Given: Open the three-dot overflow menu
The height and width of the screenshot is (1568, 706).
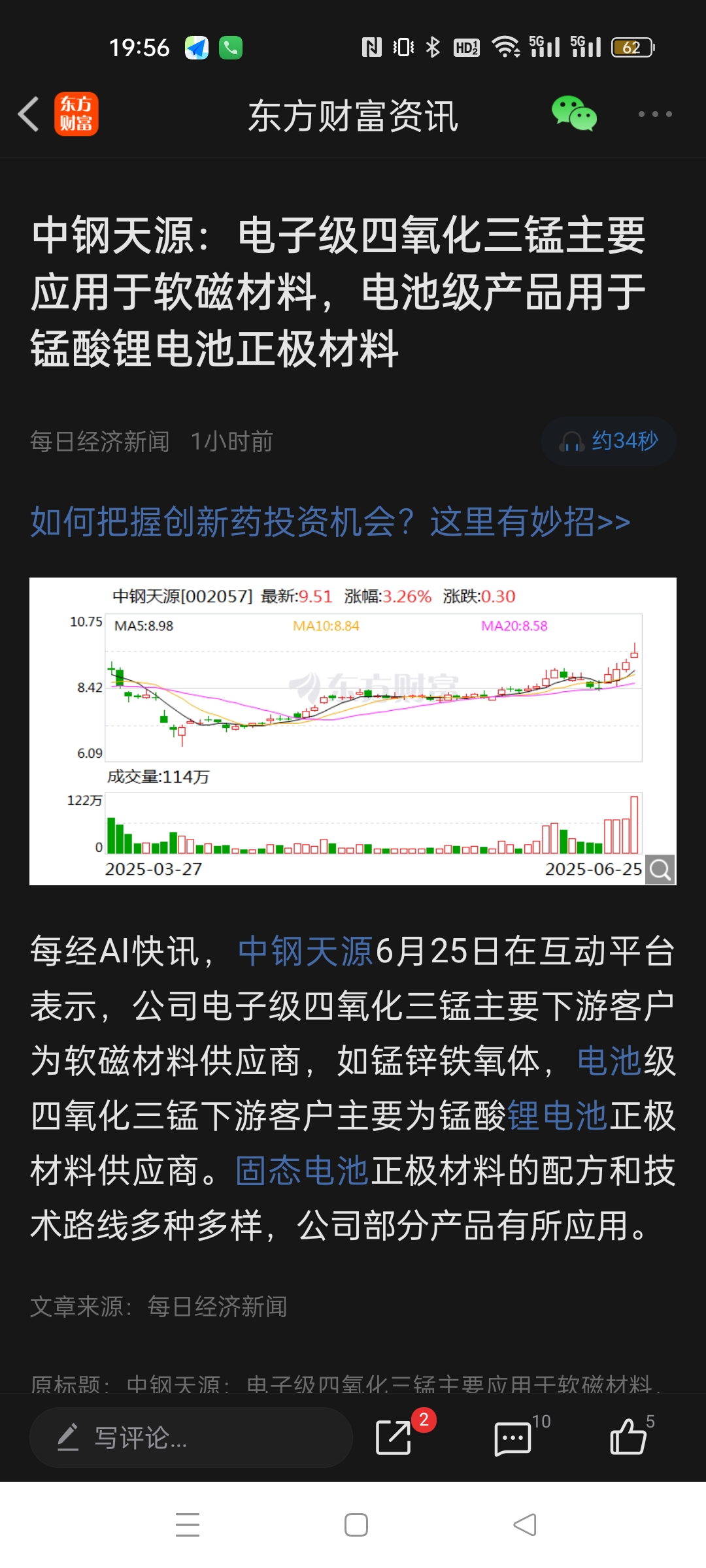Looking at the screenshot, I should click(x=655, y=114).
